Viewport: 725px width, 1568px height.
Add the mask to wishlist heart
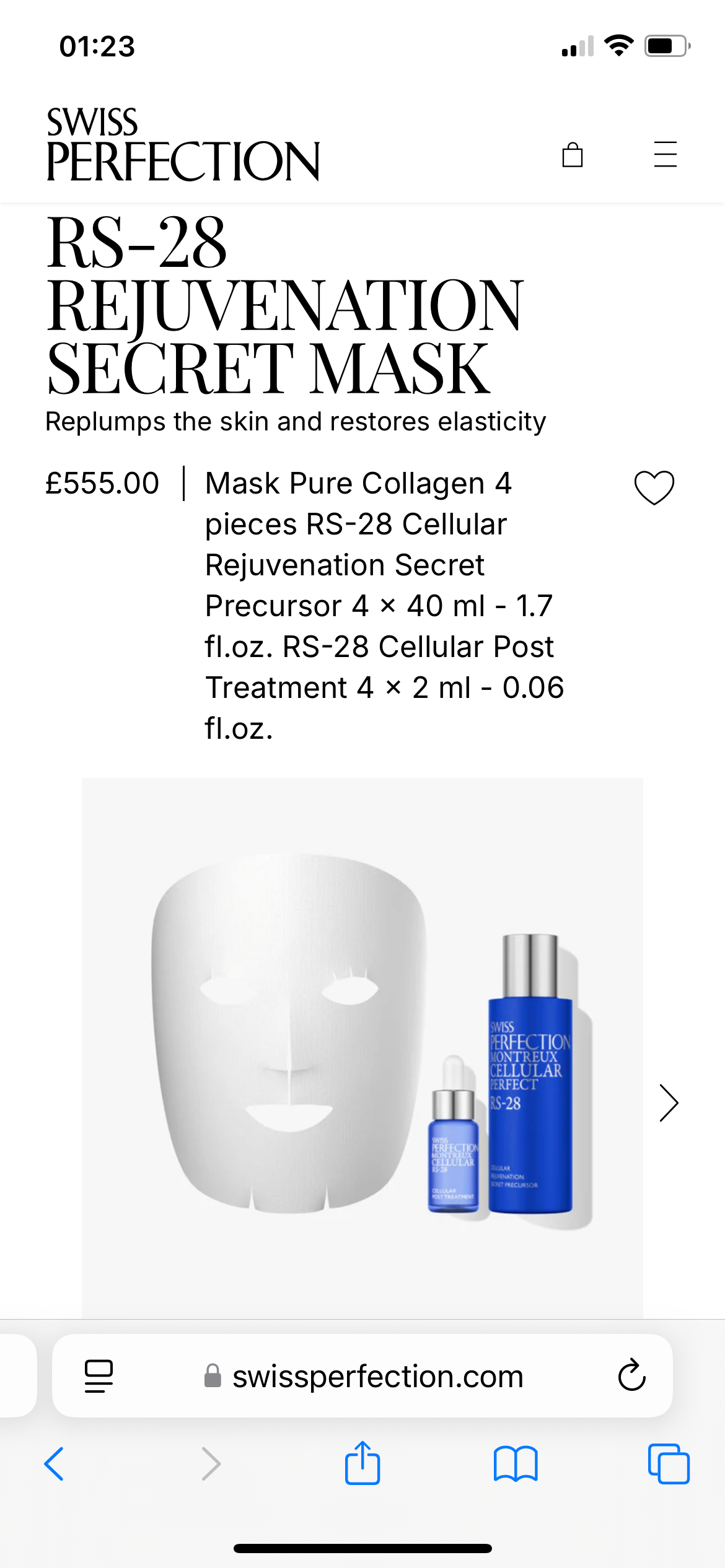[654, 487]
